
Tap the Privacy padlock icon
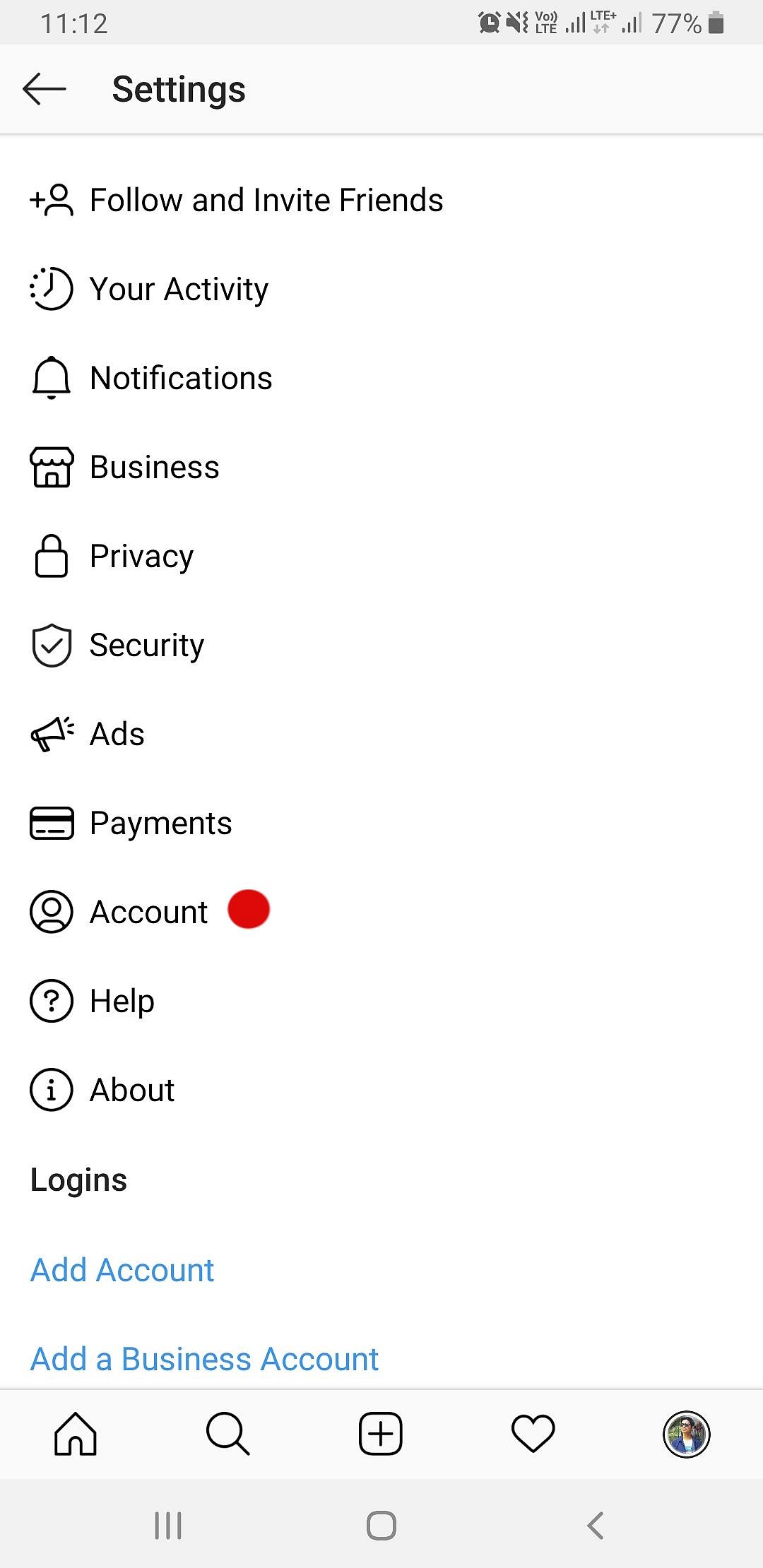51,555
